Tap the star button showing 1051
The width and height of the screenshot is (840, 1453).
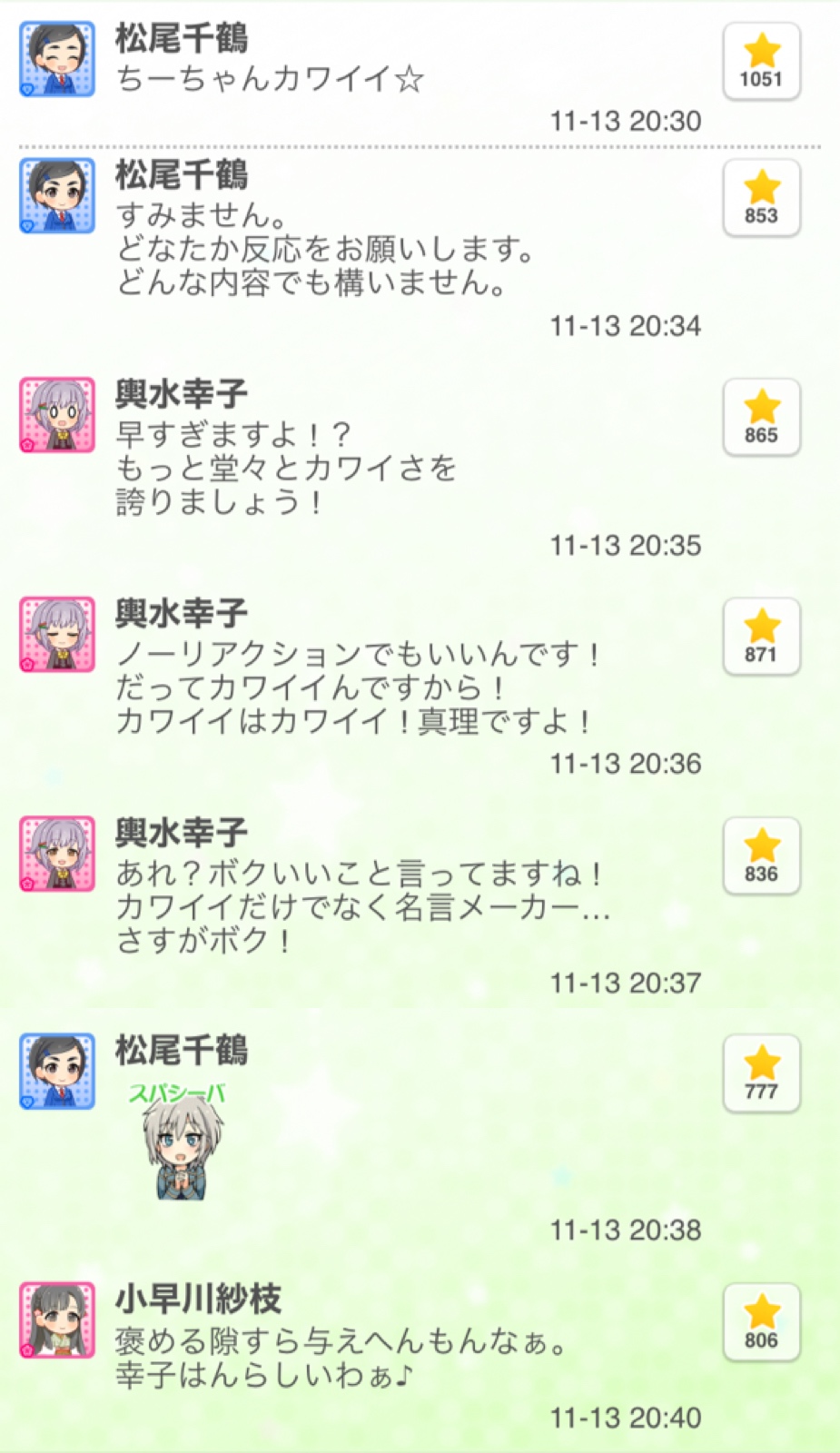point(761,61)
